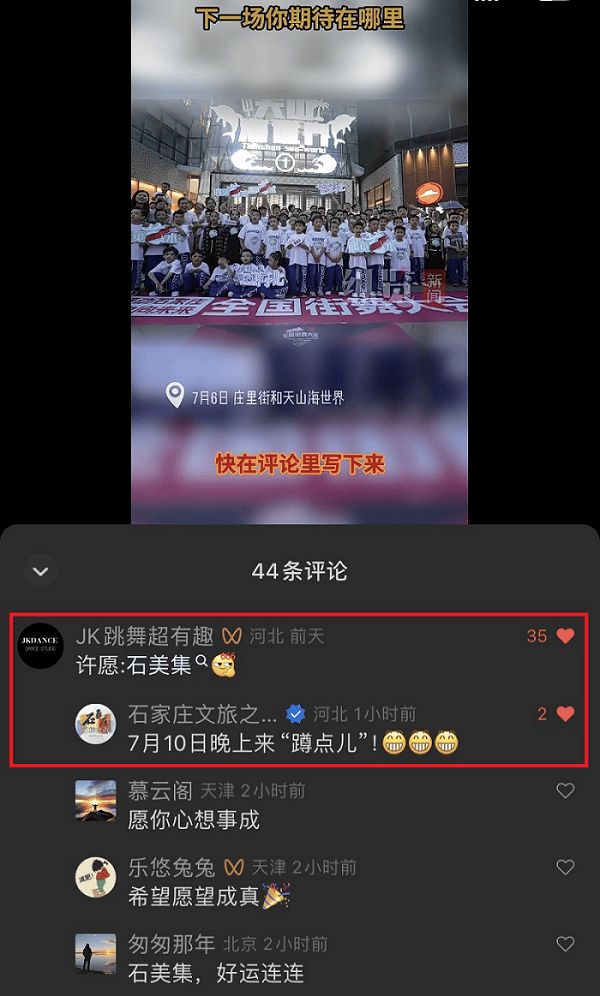Open JK跳舞超有趣's profile avatar
600x996 pixels.
[41, 646]
